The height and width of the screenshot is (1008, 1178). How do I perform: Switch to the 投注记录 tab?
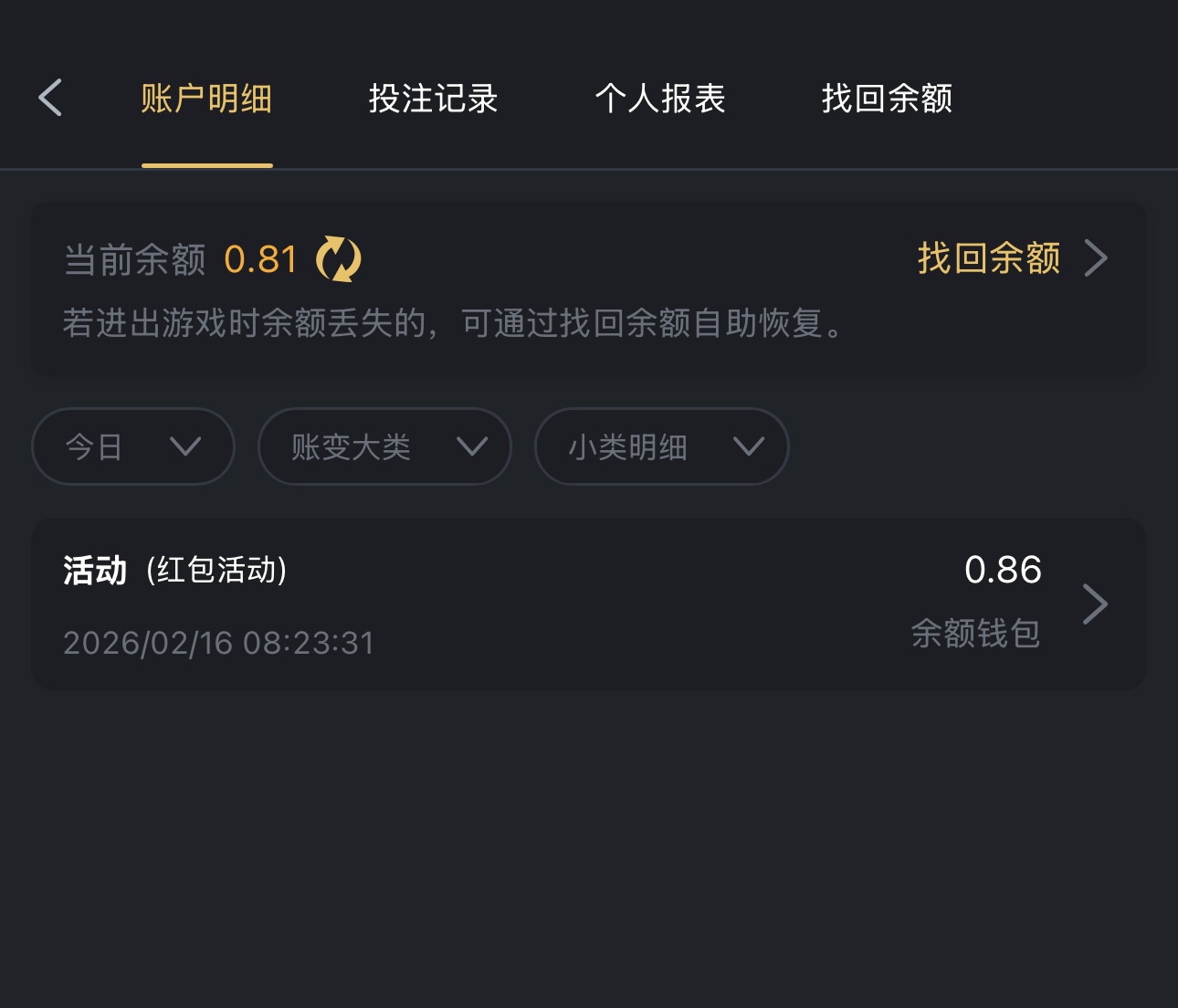coord(433,99)
